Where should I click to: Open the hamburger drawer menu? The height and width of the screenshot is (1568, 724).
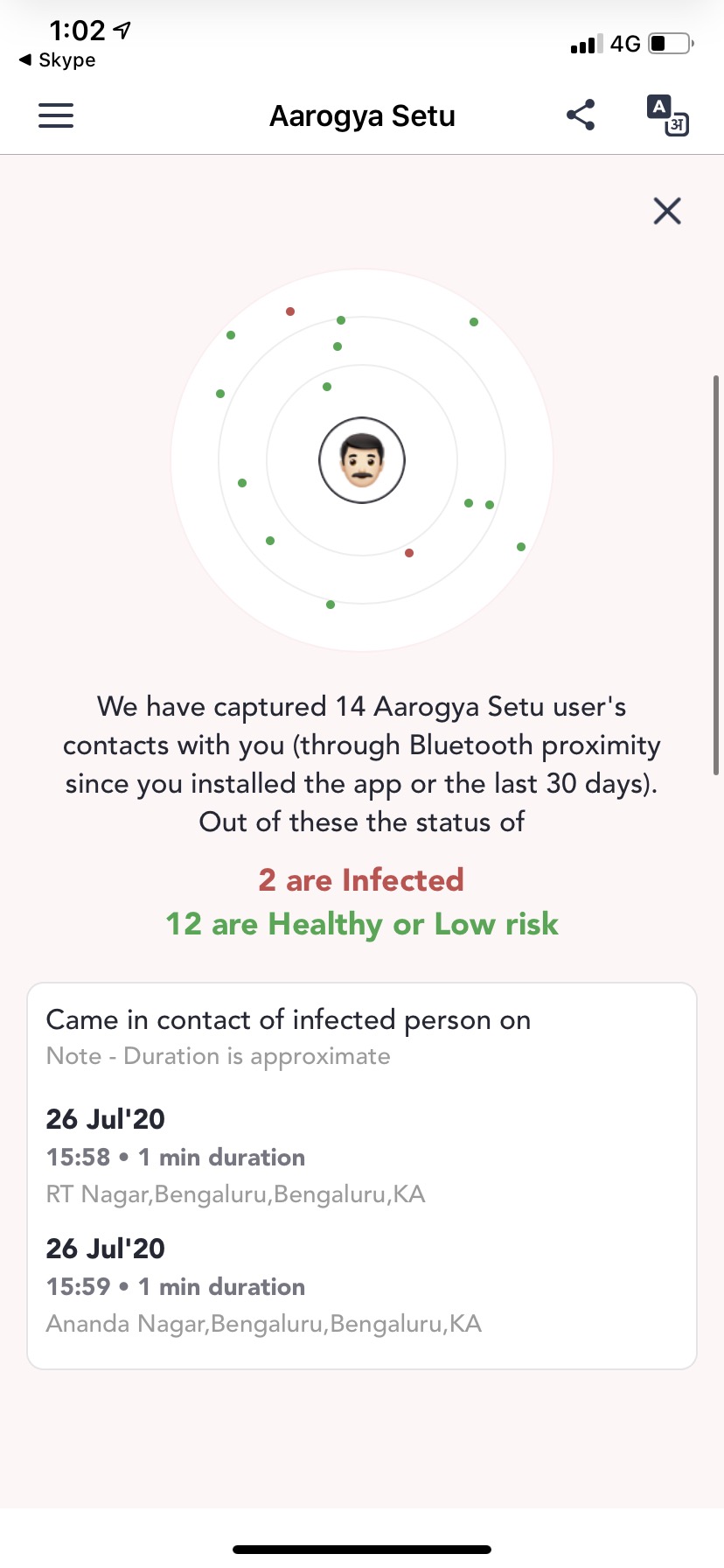click(x=56, y=115)
